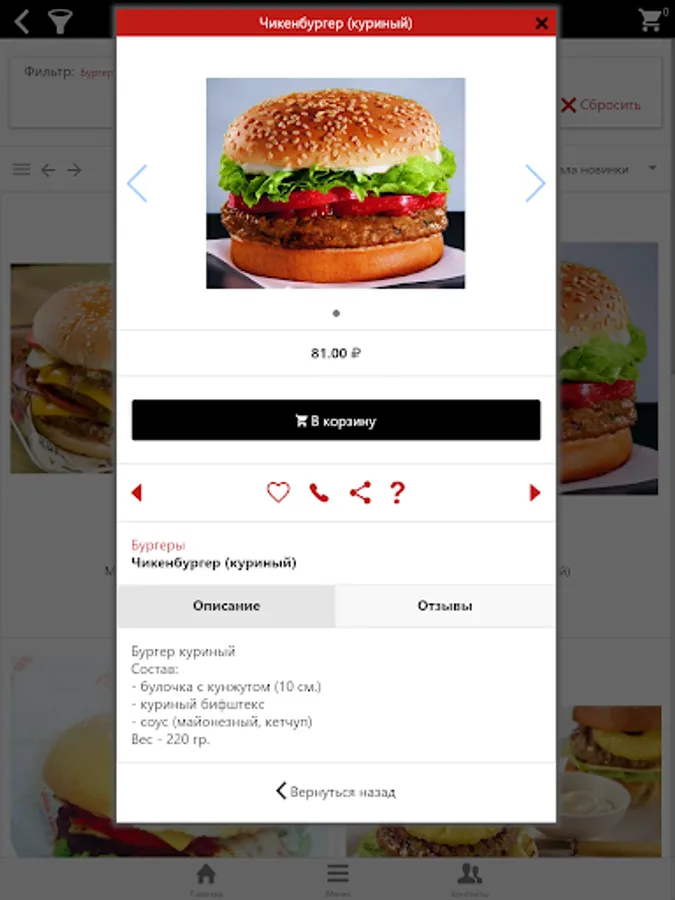Go to the previous product with the red left arrow
This screenshot has height=900, width=675.
point(137,493)
